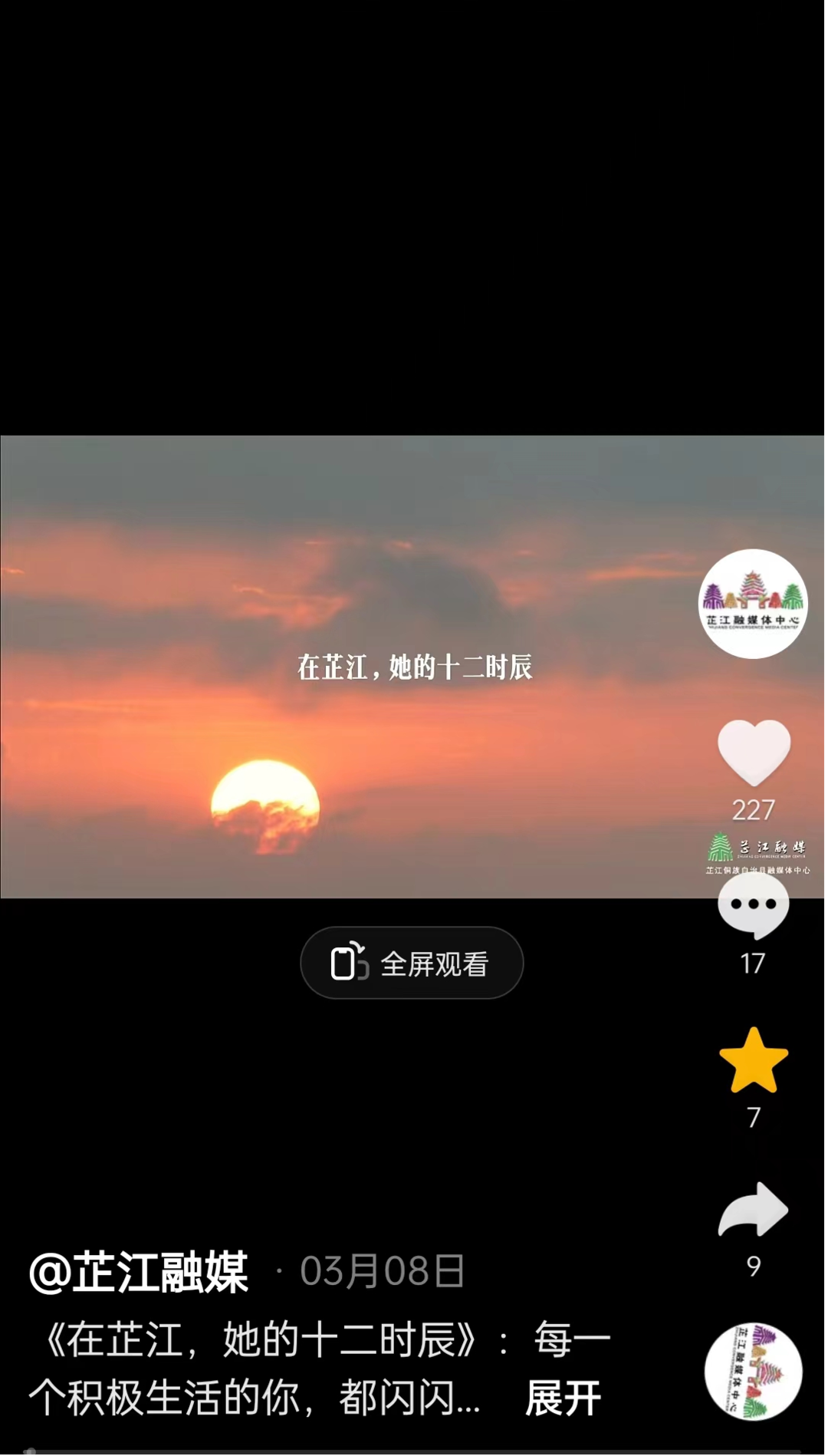Tap 全屏观看 to watch fullscreen
The image size is (828, 1456).
(x=412, y=963)
